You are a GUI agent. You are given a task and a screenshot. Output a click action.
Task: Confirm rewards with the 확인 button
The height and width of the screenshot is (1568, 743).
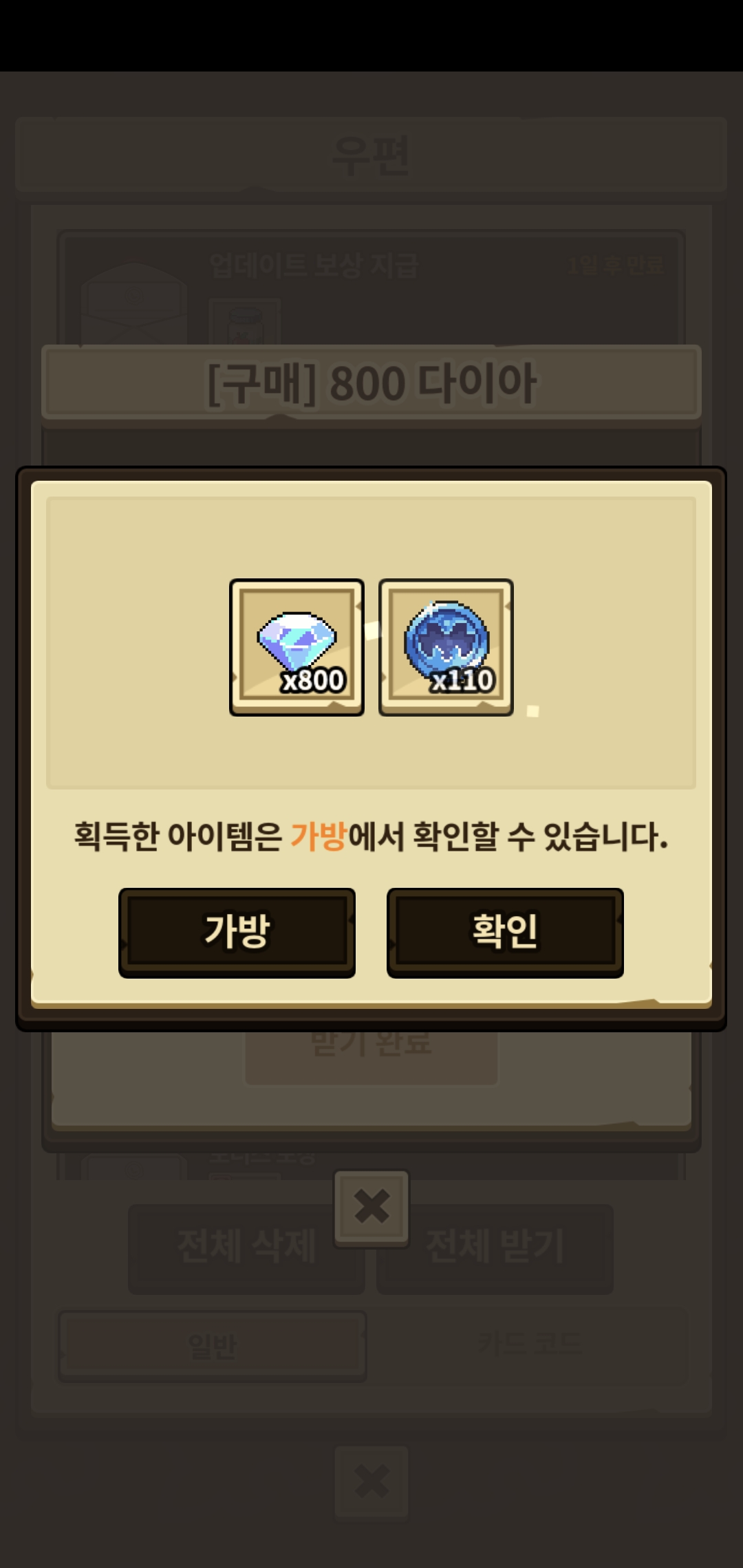505,932
